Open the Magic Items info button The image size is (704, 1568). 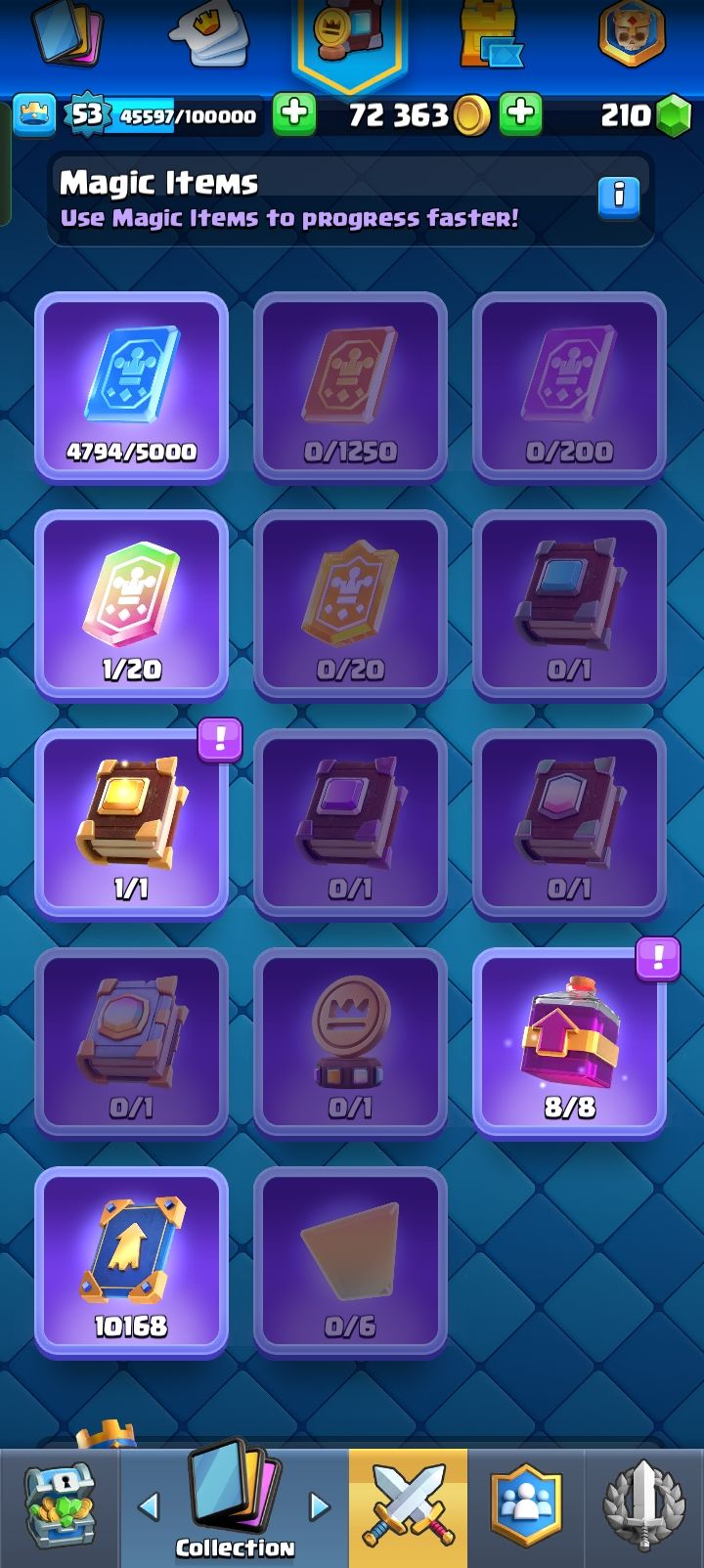(618, 196)
